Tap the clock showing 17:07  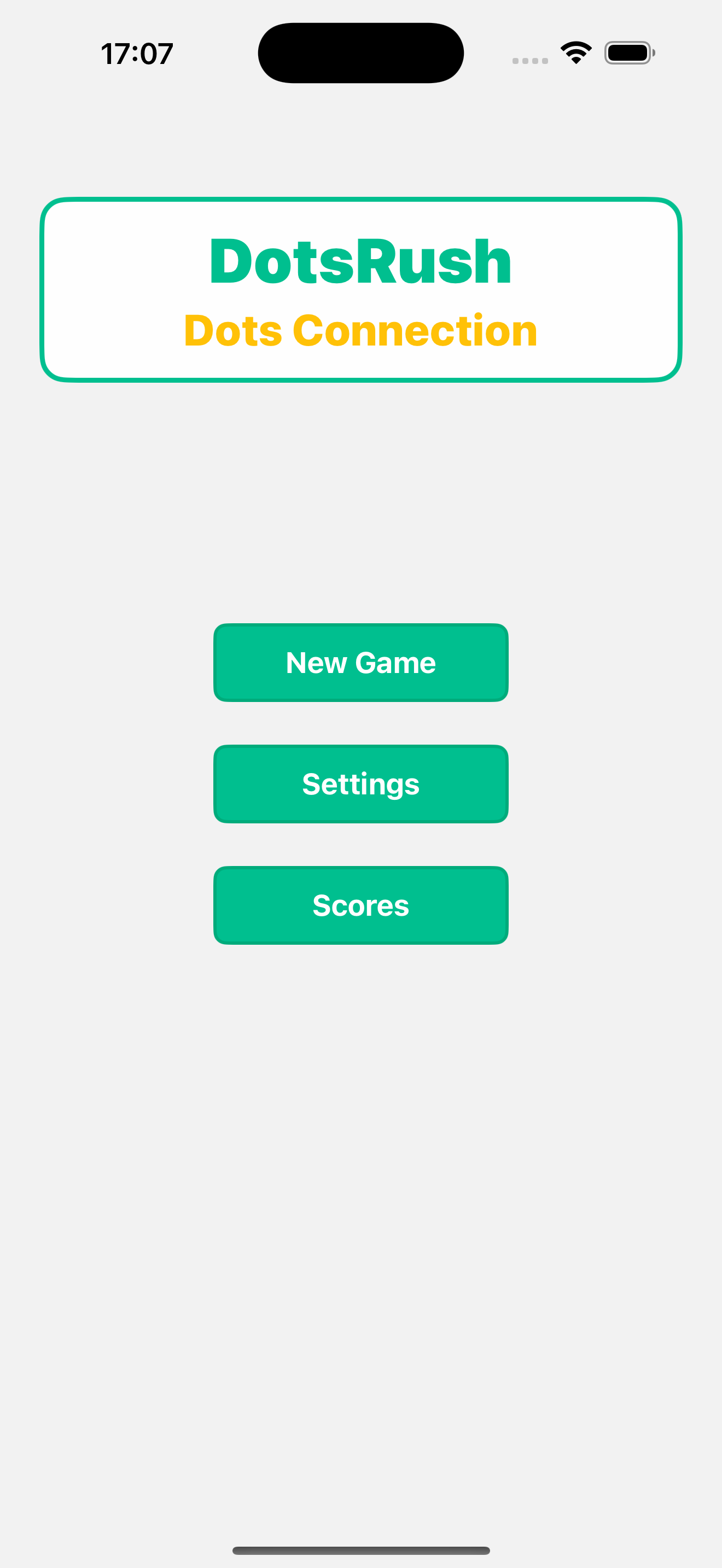click(x=137, y=52)
